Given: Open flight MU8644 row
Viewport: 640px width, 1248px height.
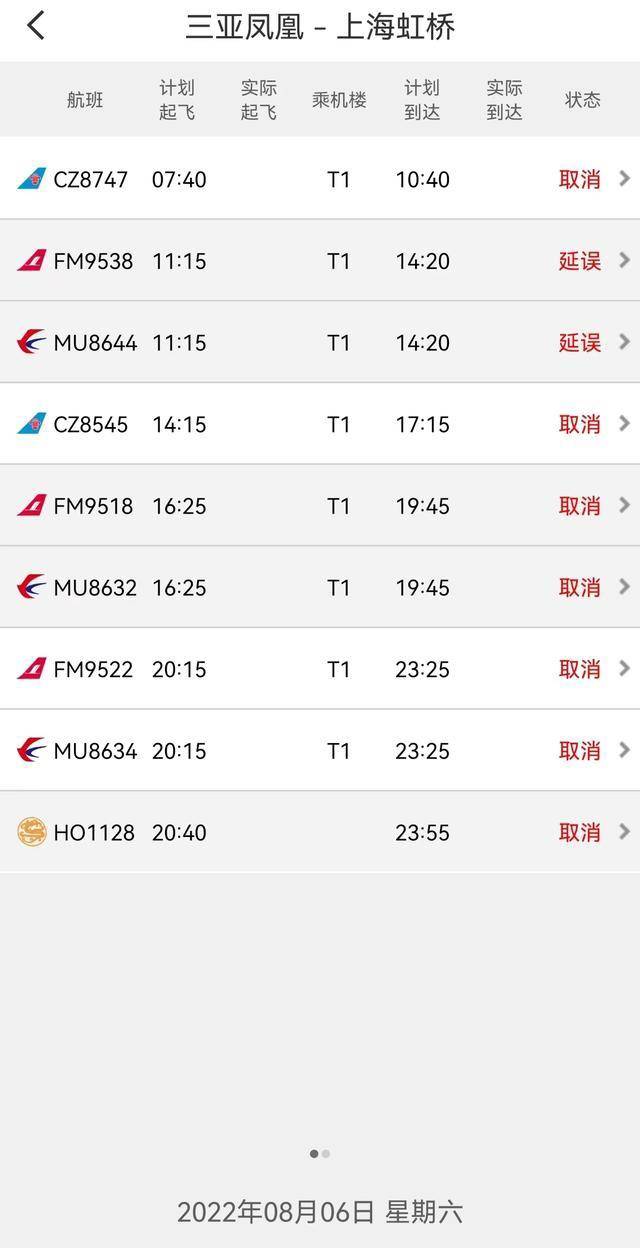Looking at the screenshot, I should (x=320, y=343).
